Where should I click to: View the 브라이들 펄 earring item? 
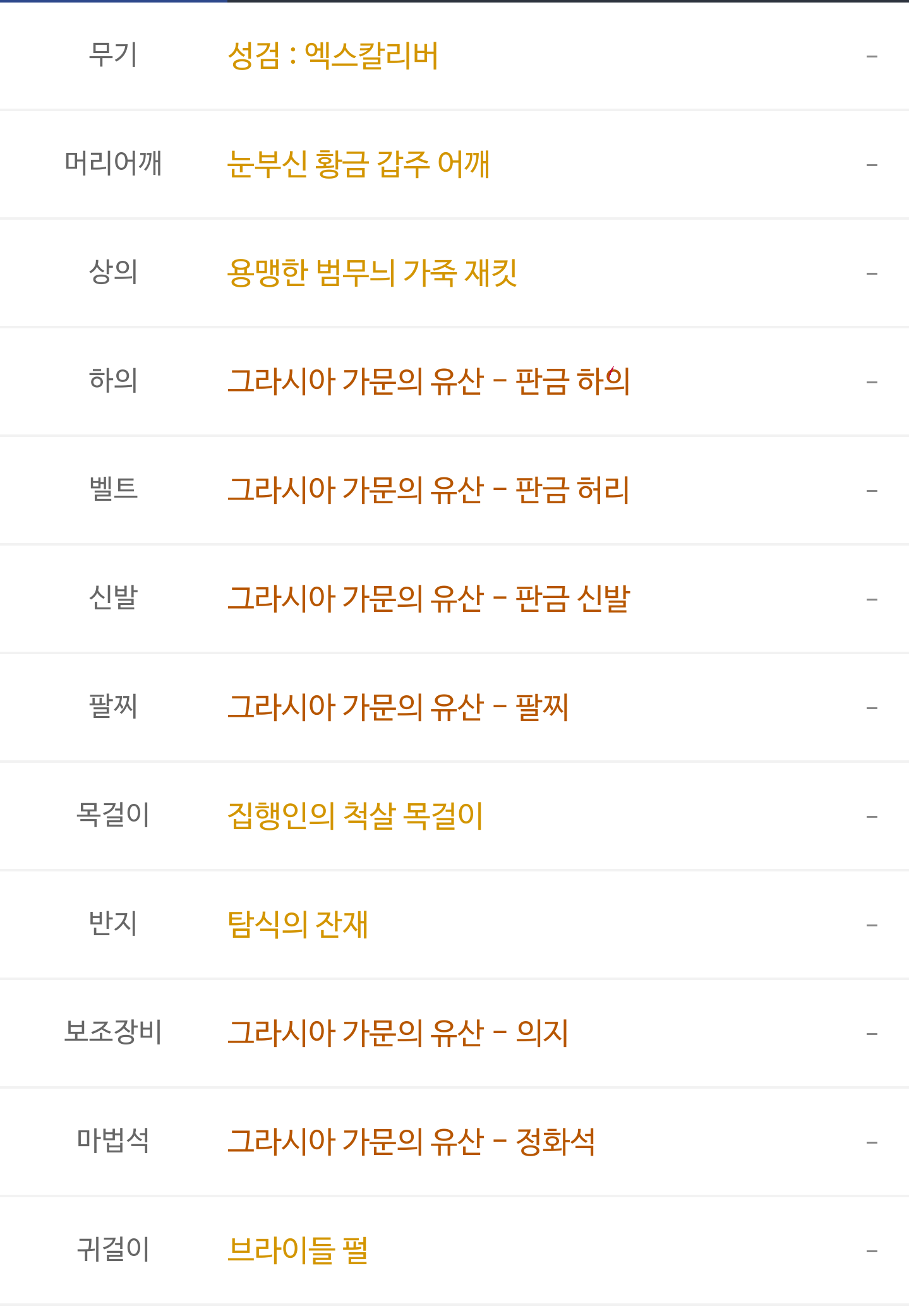298,1250
